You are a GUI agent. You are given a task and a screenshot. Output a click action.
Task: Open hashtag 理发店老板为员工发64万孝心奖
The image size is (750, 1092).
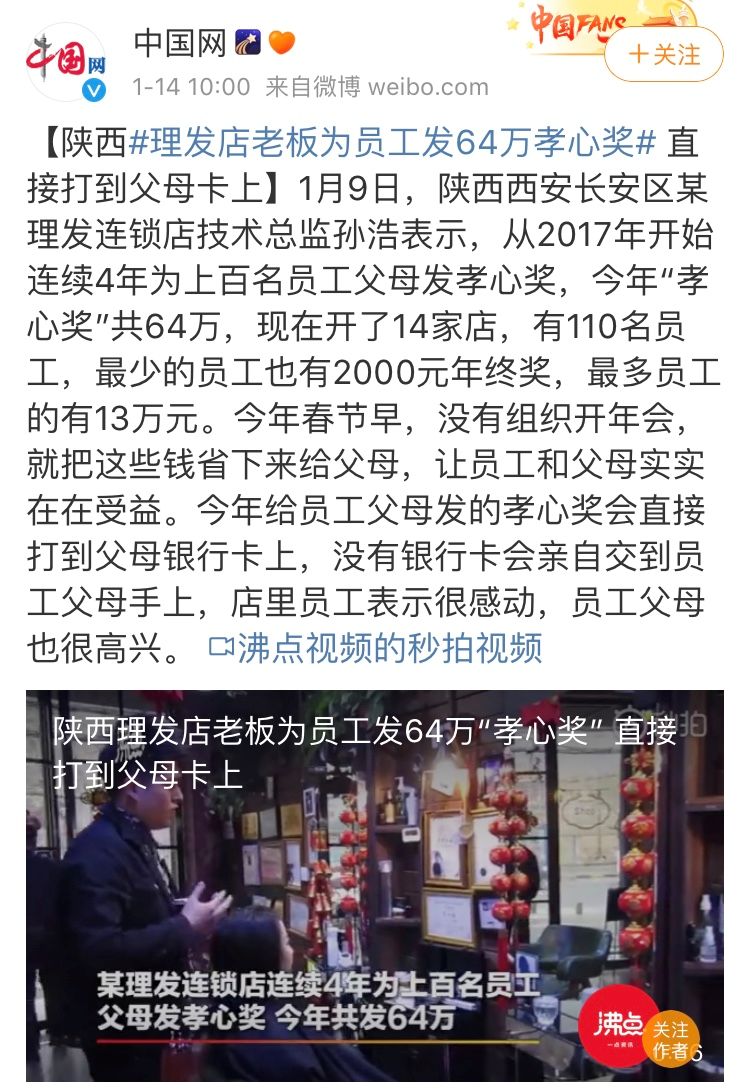tap(392, 143)
